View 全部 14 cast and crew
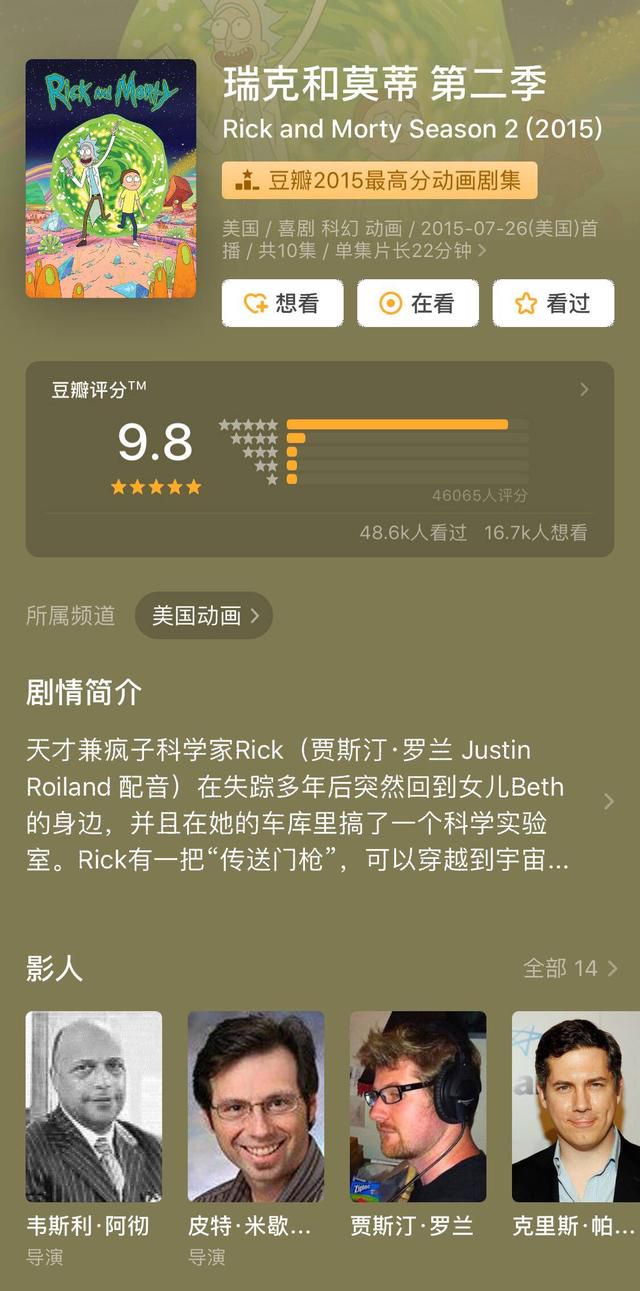640x1291 pixels. coord(570,968)
